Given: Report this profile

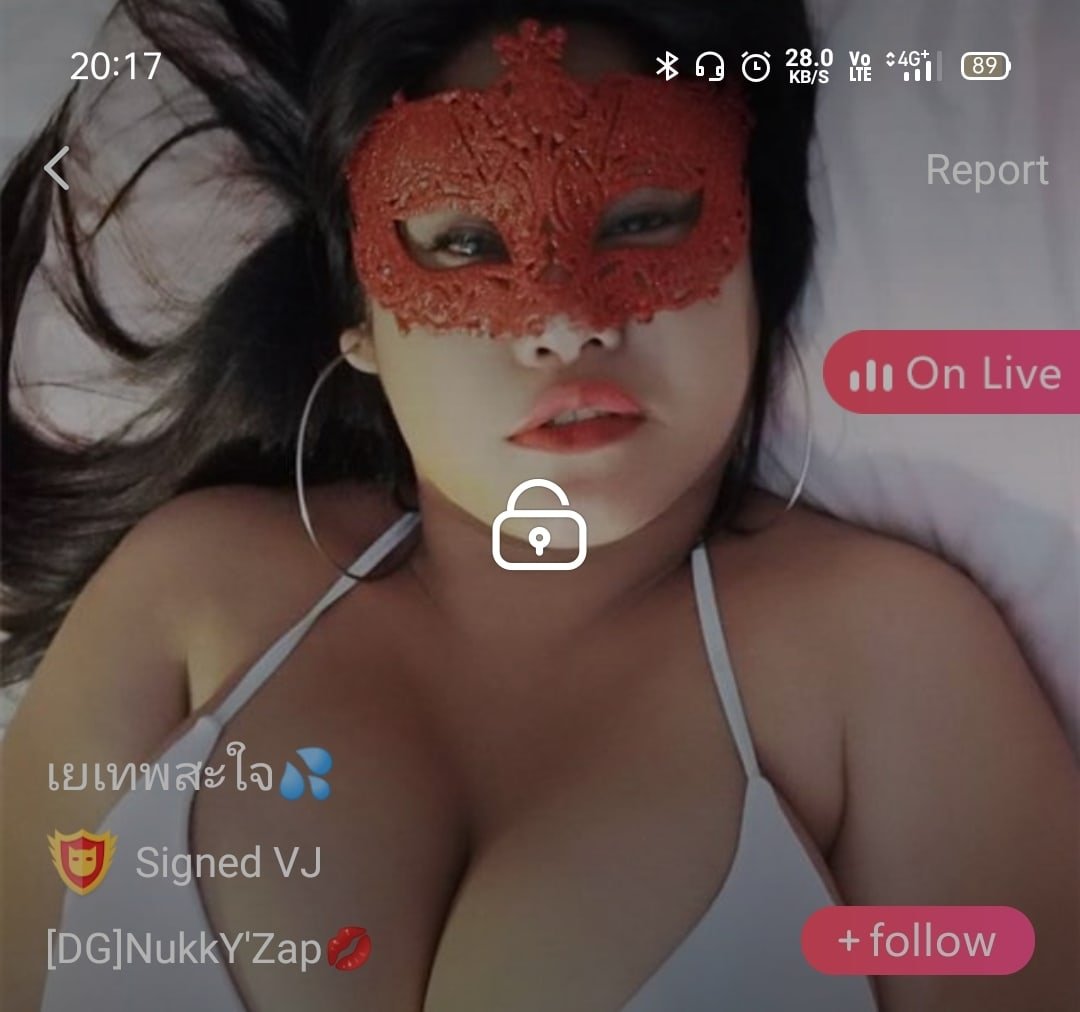Looking at the screenshot, I should point(986,170).
